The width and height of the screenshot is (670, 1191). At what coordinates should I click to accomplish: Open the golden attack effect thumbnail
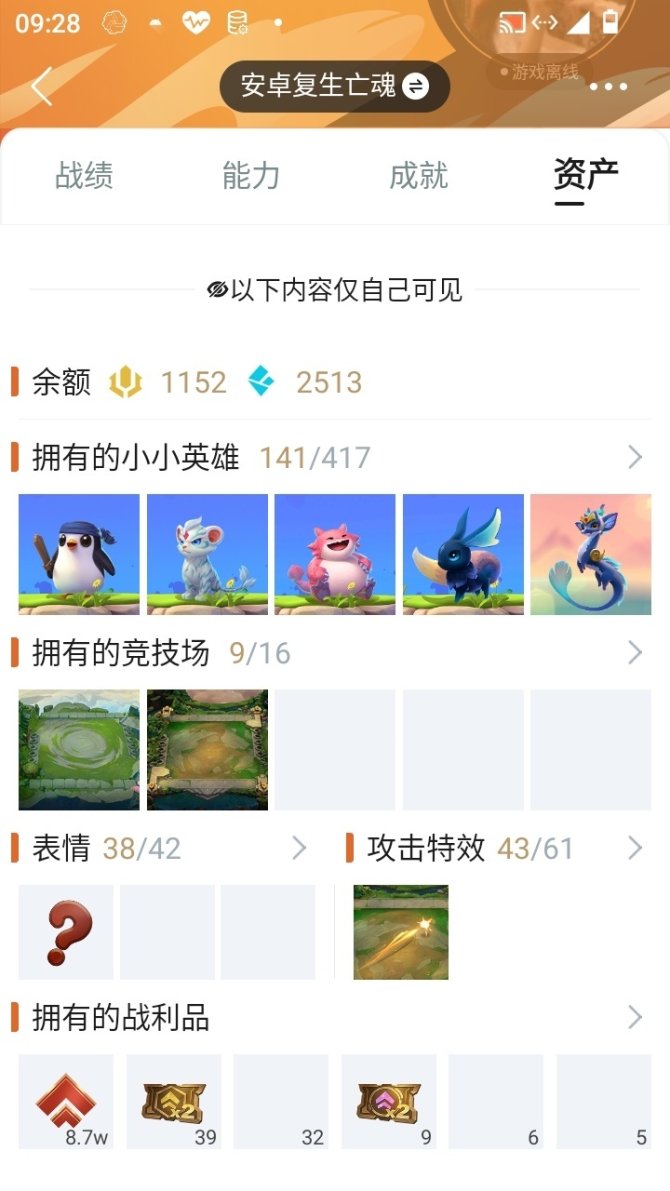[x=401, y=932]
